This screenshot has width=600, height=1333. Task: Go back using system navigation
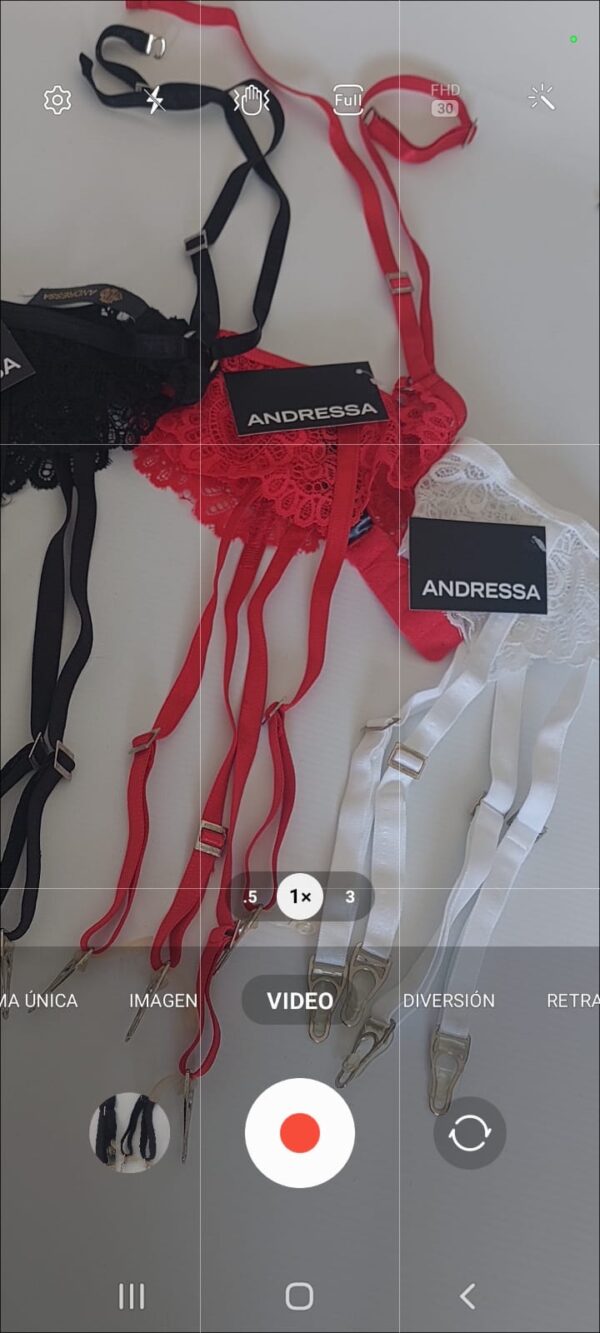click(467, 1296)
